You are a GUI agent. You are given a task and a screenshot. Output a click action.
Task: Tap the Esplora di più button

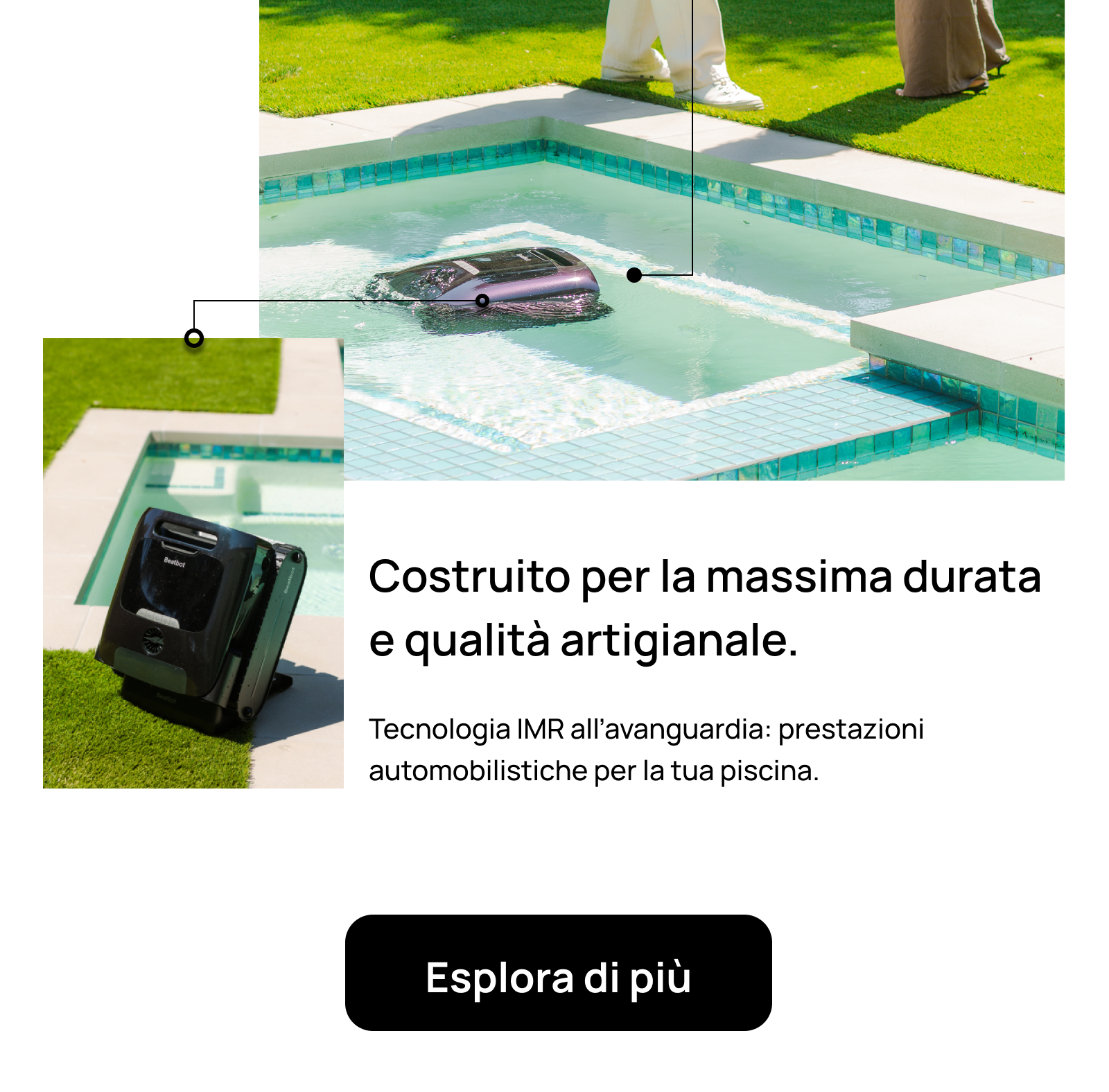coord(558,972)
